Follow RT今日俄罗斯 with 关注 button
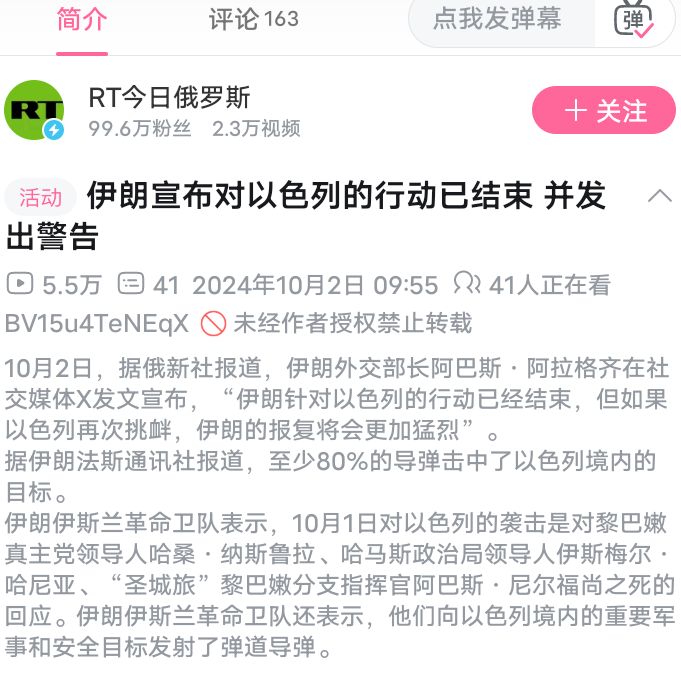681x681 pixels. point(604,110)
